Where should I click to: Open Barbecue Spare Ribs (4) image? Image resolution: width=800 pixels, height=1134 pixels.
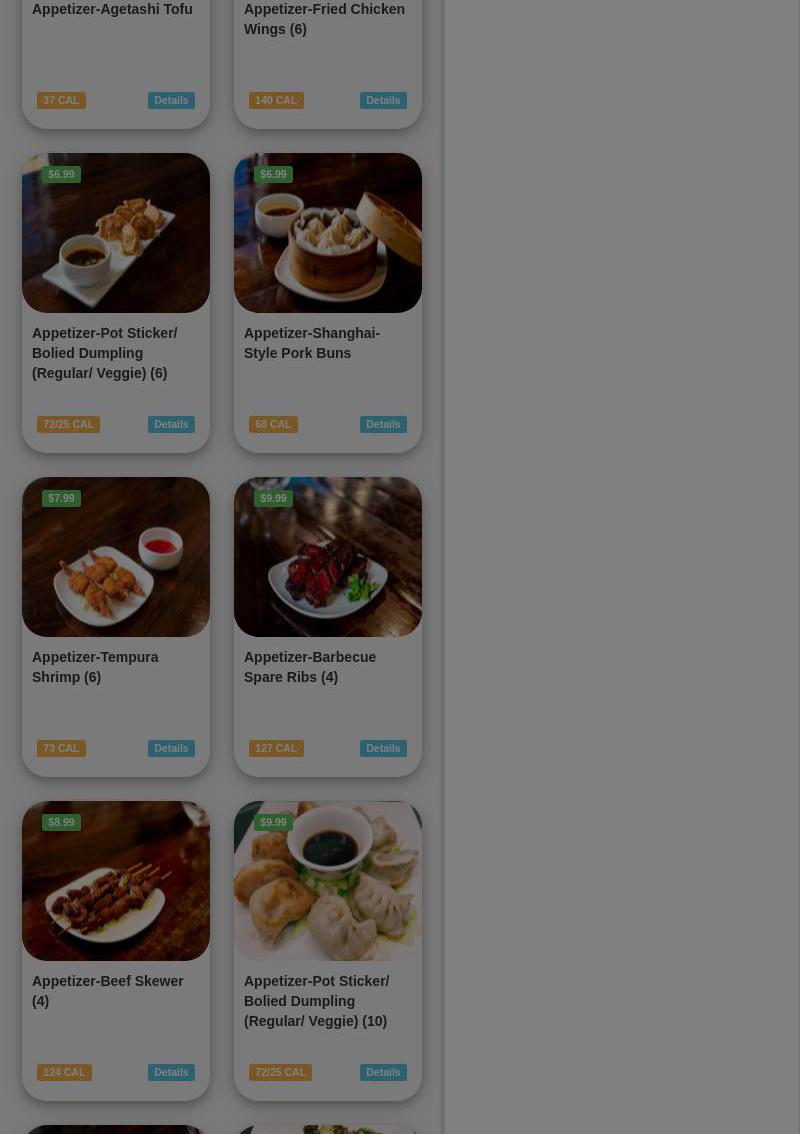pyautogui.click(x=328, y=557)
